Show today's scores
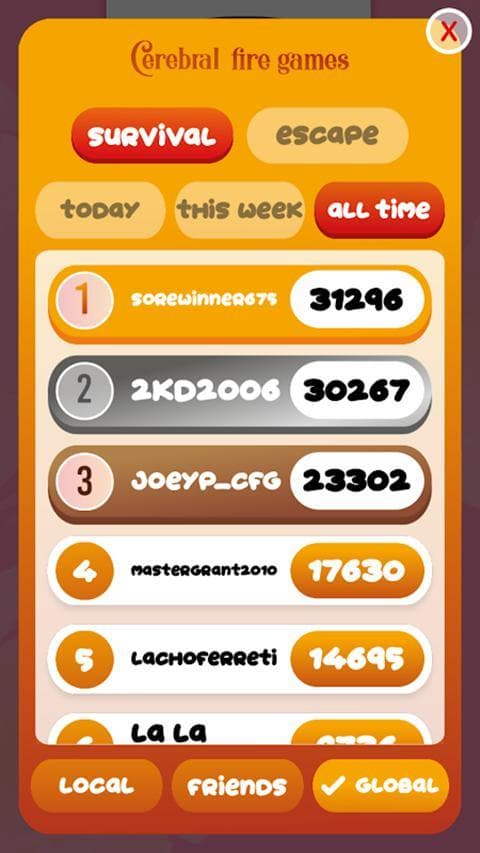 [100, 210]
